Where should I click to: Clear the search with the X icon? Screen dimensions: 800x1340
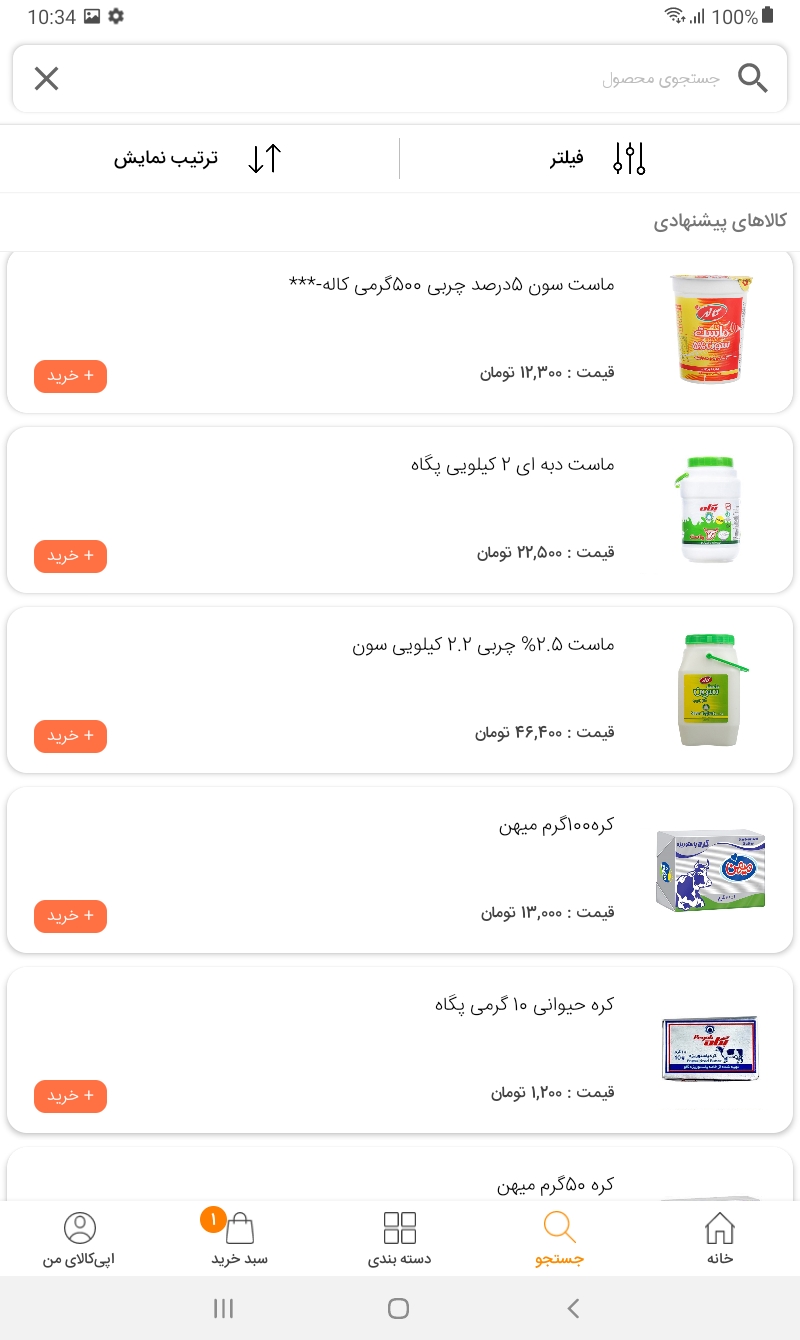click(x=46, y=78)
